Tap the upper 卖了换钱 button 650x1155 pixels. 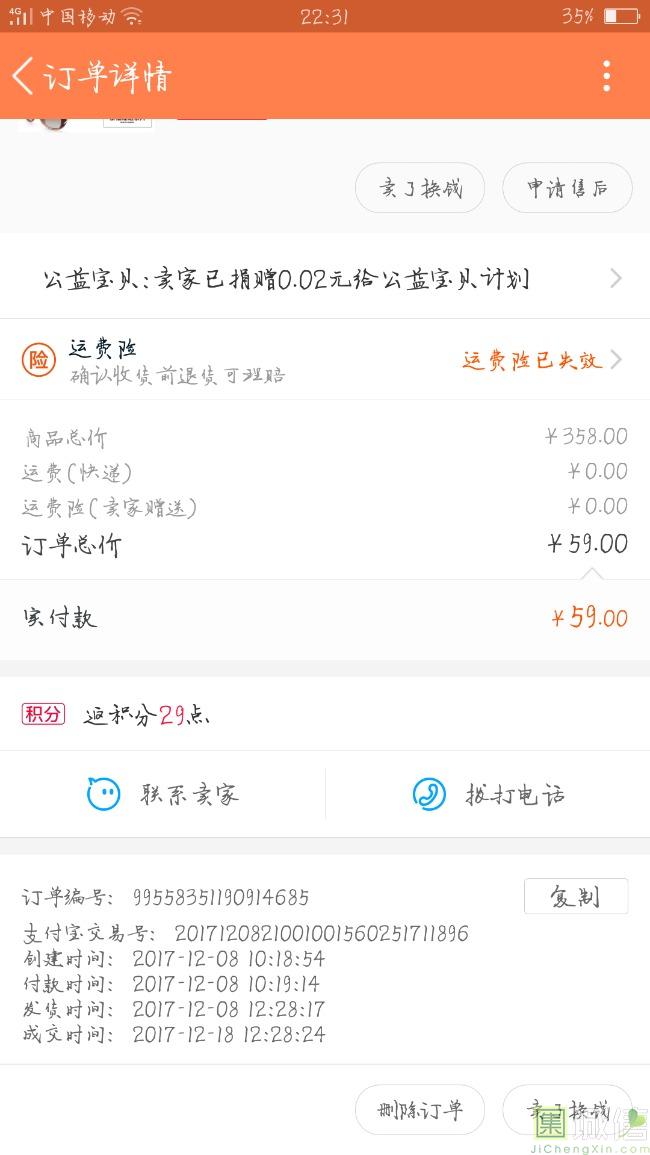tap(420, 188)
